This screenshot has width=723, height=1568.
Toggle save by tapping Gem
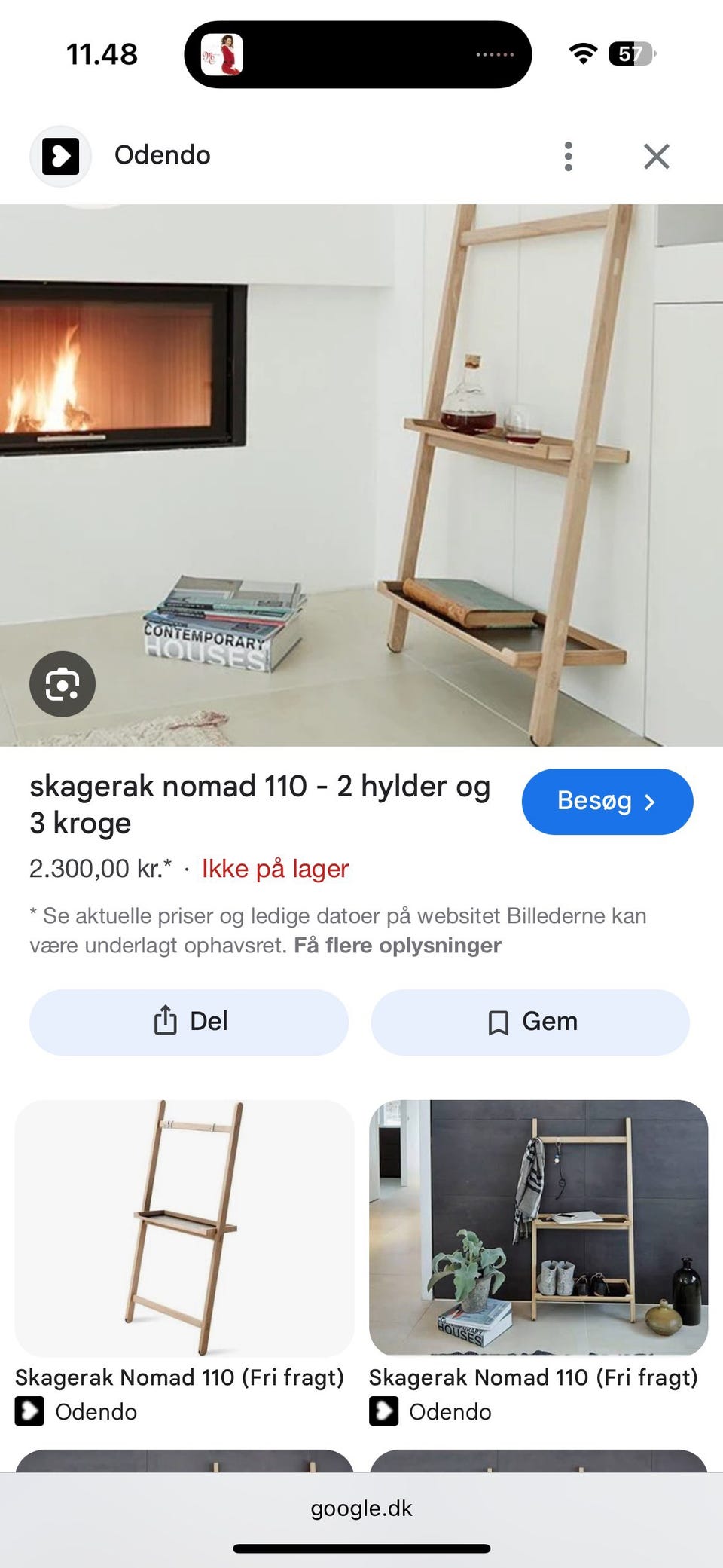(529, 1022)
